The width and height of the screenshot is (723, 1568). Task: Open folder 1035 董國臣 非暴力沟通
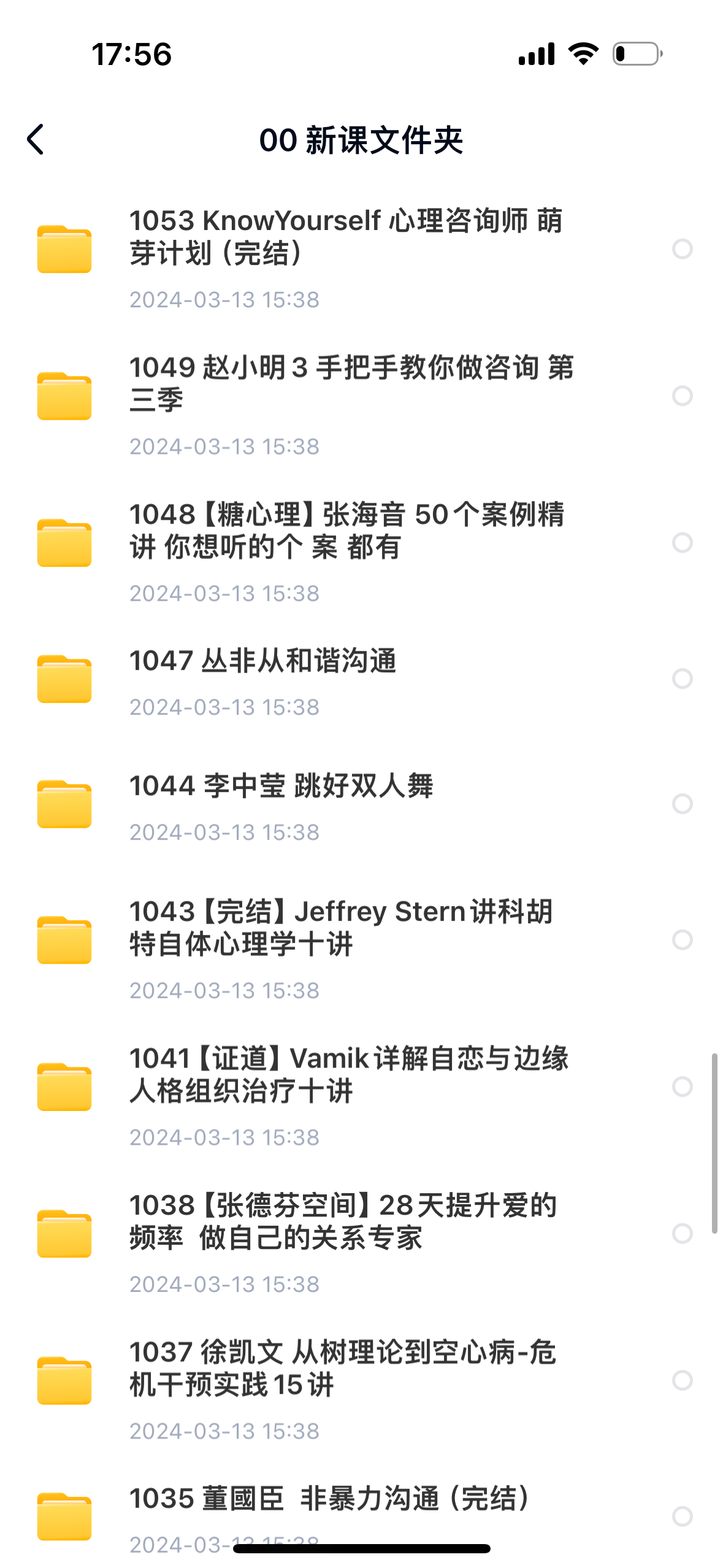(x=330, y=1499)
